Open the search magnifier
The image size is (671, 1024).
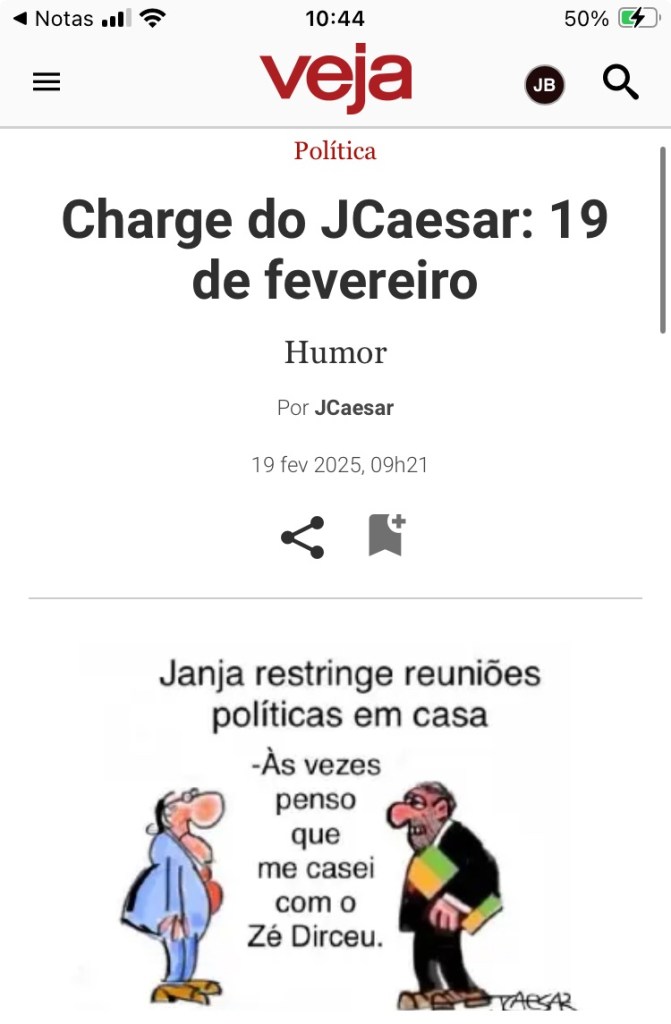pos(620,83)
